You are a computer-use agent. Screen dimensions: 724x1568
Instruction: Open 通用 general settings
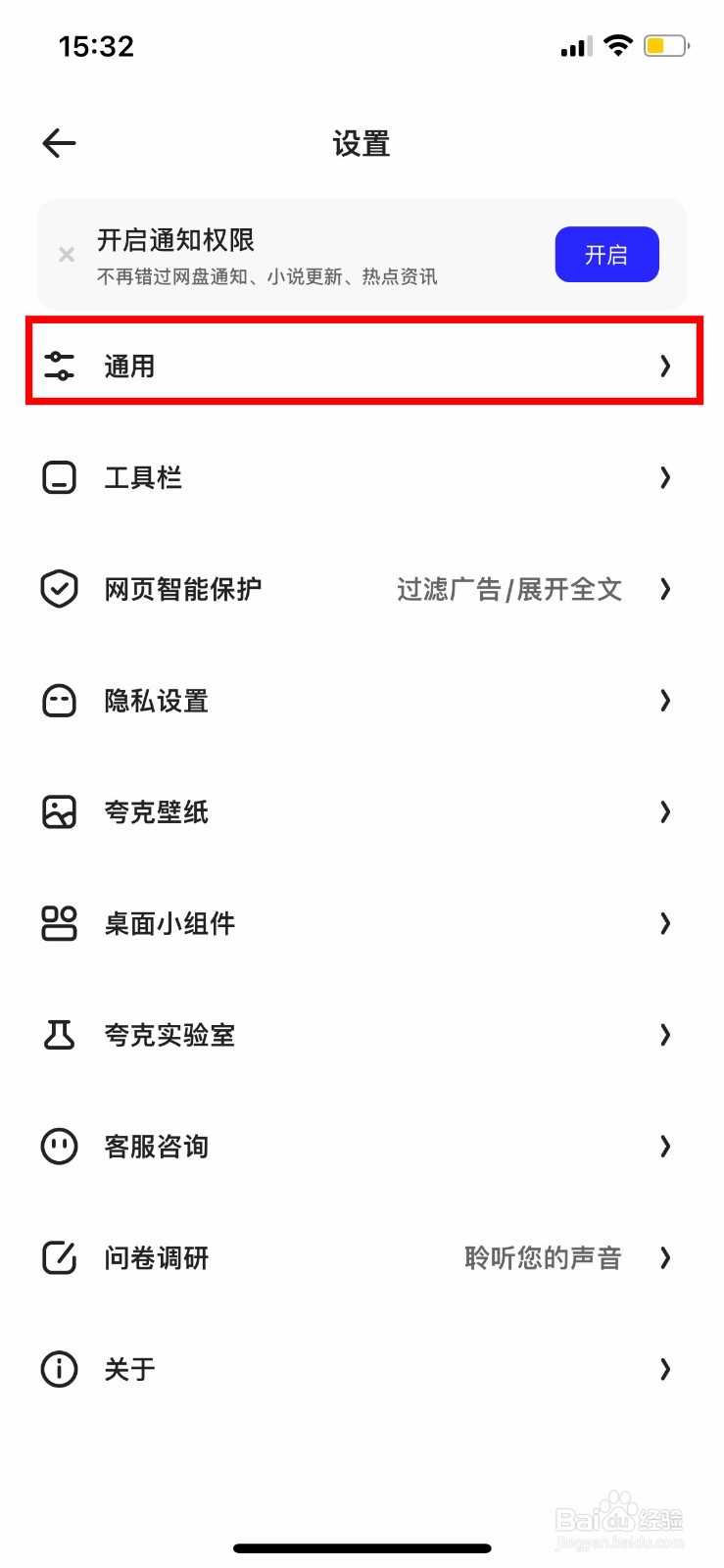click(x=362, y=367)
